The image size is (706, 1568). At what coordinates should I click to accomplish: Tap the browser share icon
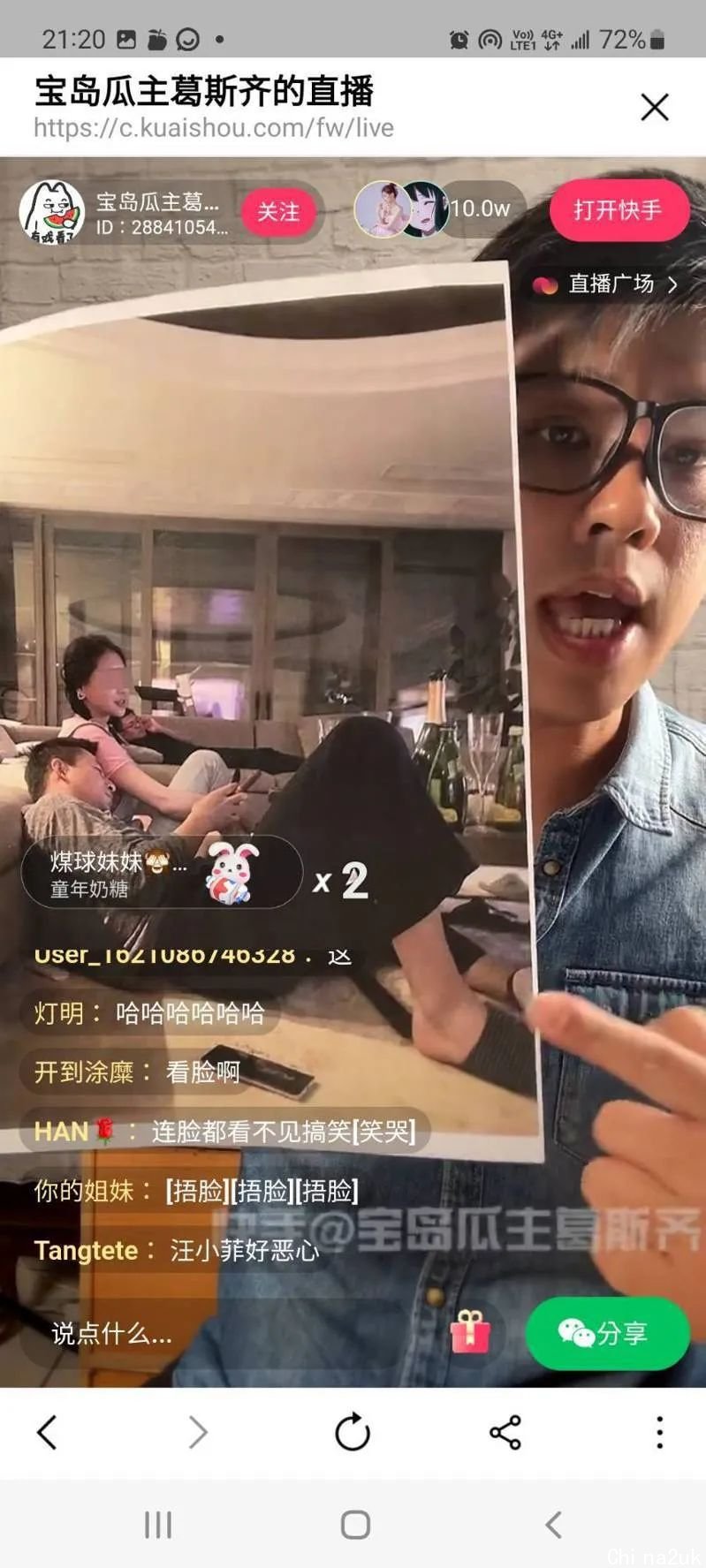pyautogui.click(x=505, y=1432)
